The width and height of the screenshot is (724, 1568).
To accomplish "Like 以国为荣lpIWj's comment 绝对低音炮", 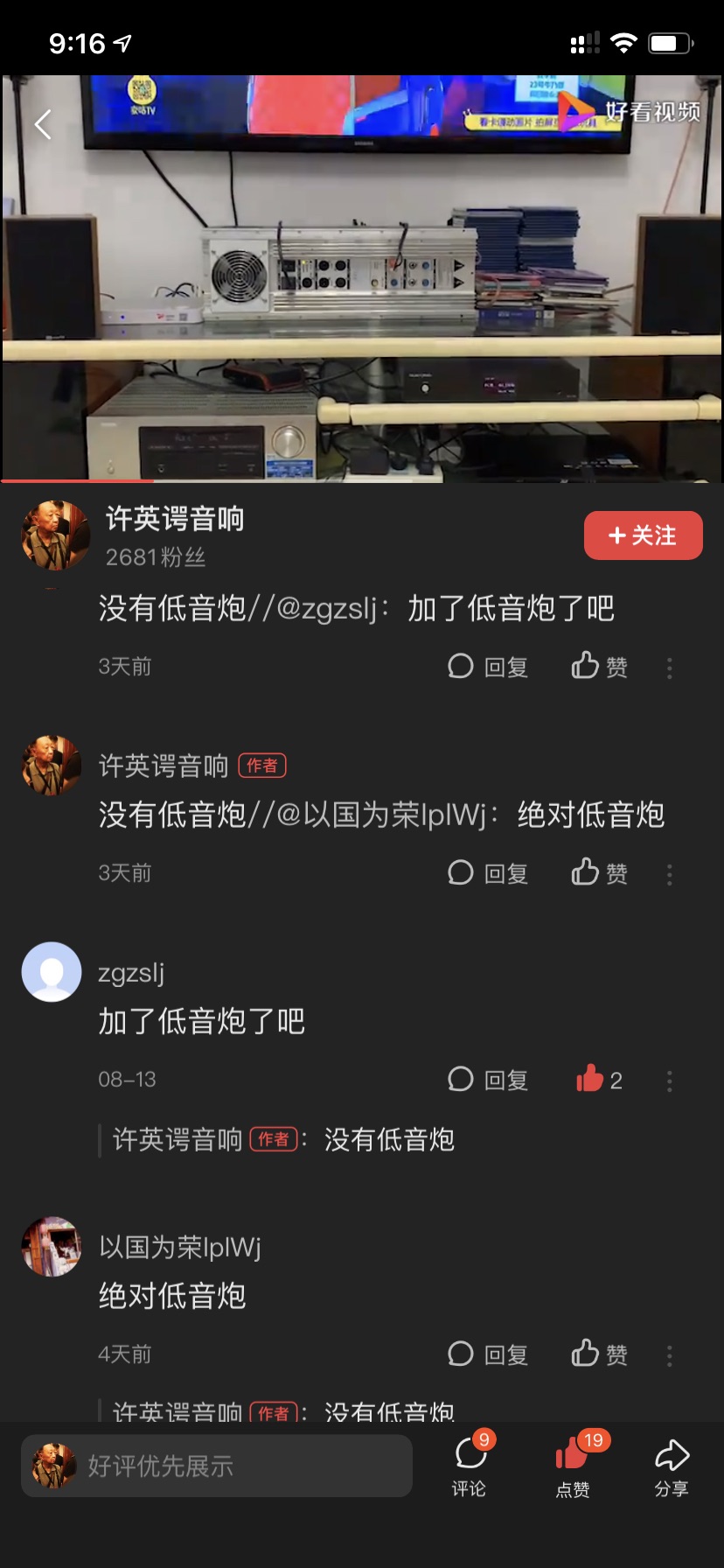I will pos(599,1354).
